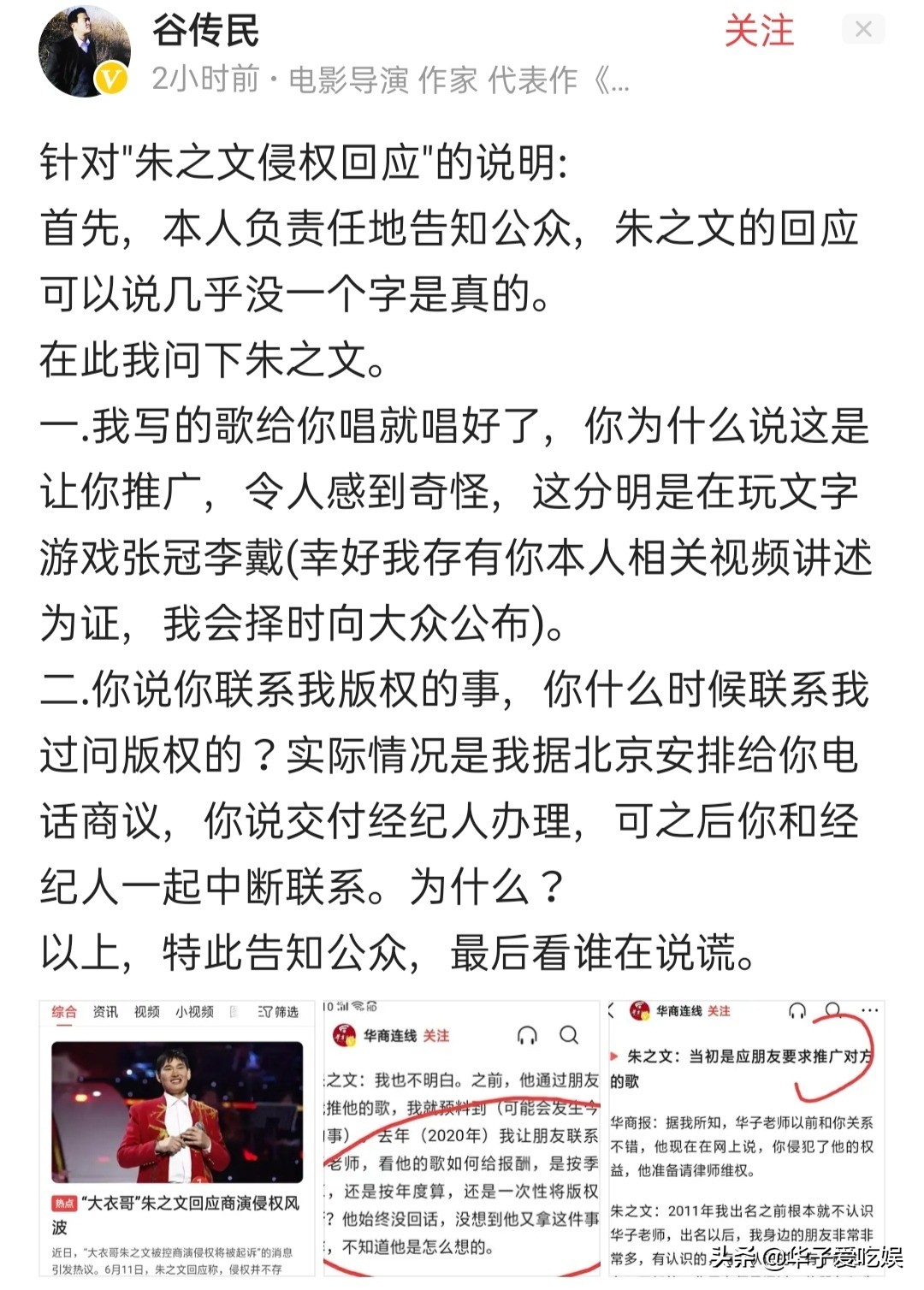The image size is (924, 1290).
Task: Open the three-dot more options menu
Action: (x=868, y=1012)
